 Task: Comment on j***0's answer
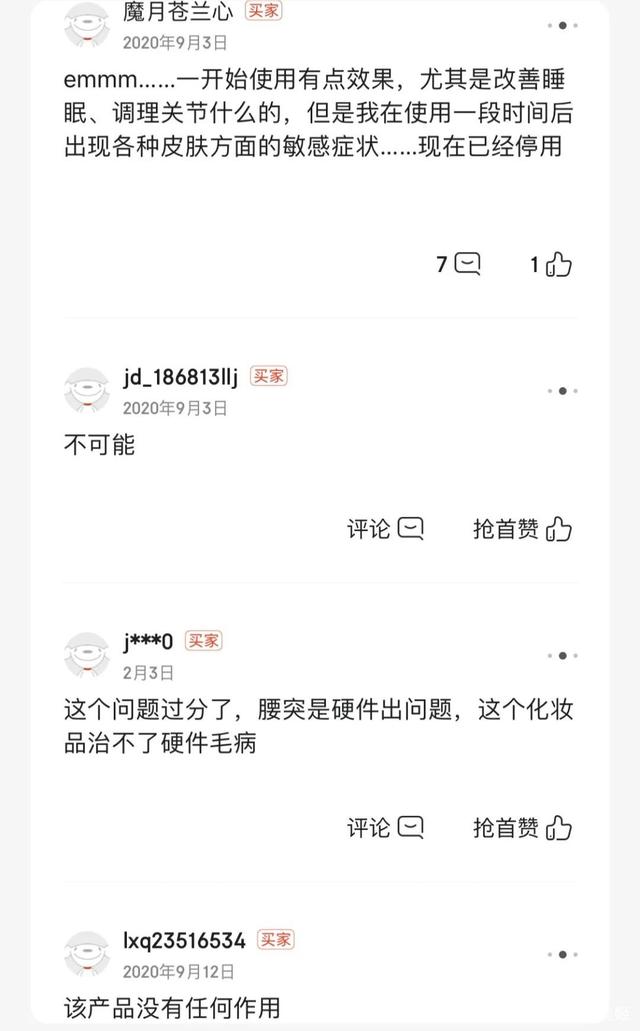(x=386, y=827)
